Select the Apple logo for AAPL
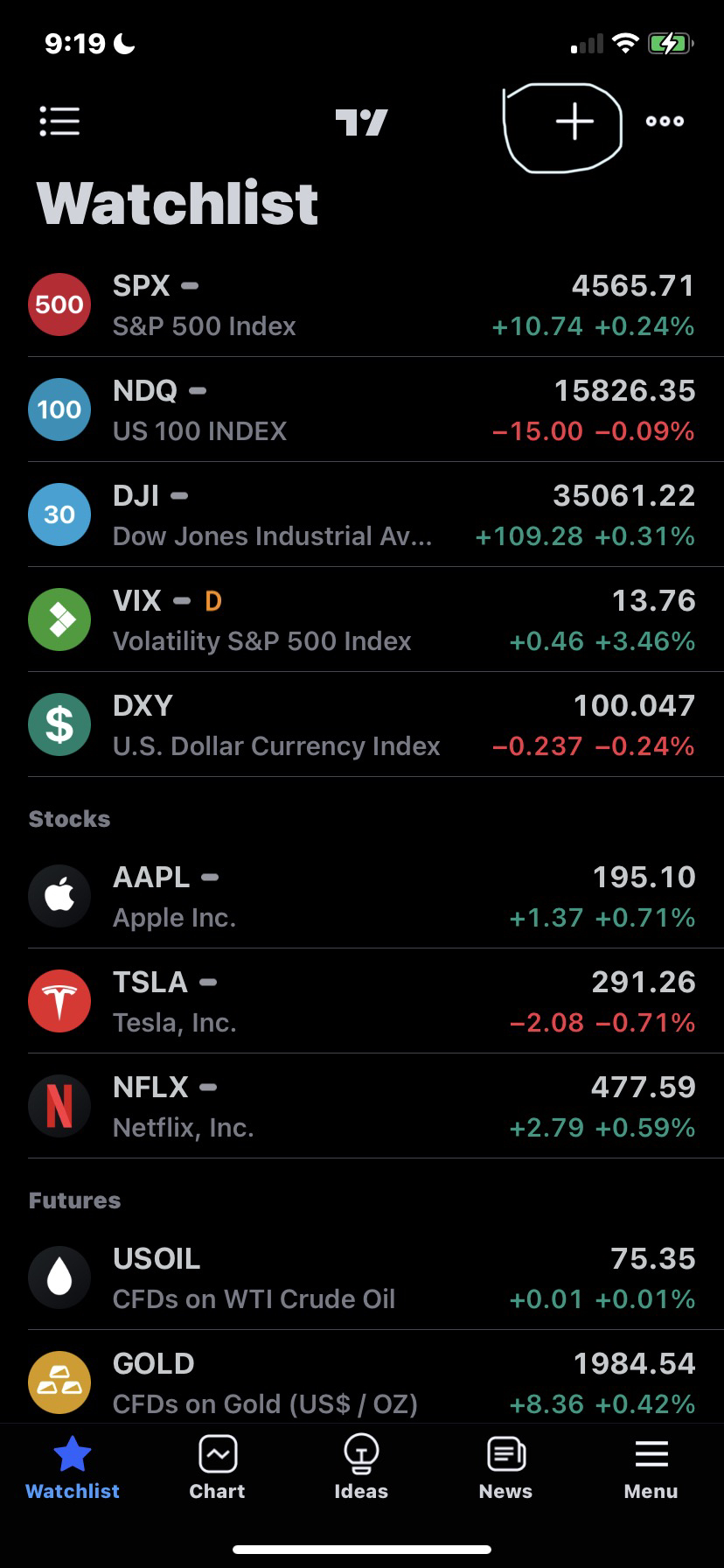The height and width of the screenshot is (1568, 724). (x=59, y=895)
